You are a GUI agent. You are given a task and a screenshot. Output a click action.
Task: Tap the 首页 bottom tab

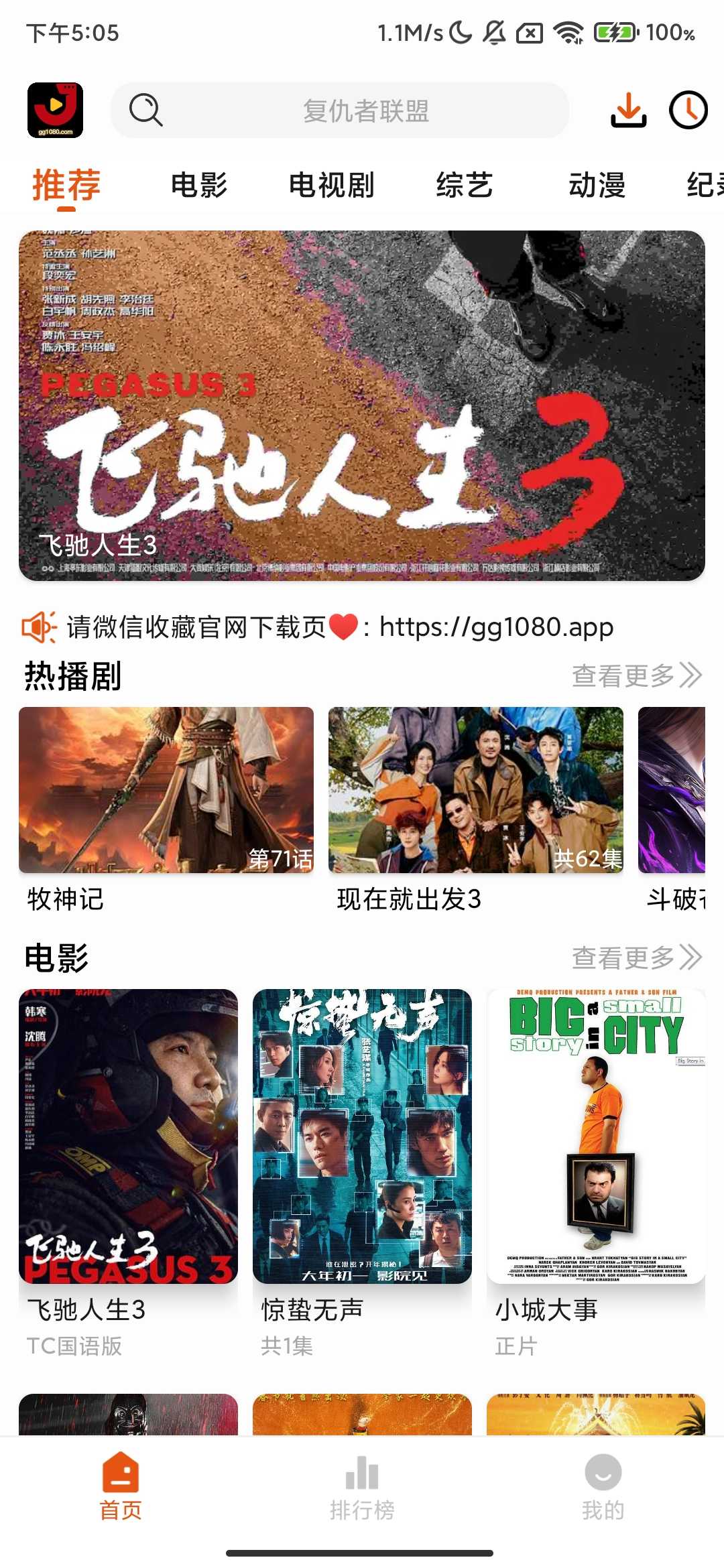121,1486
